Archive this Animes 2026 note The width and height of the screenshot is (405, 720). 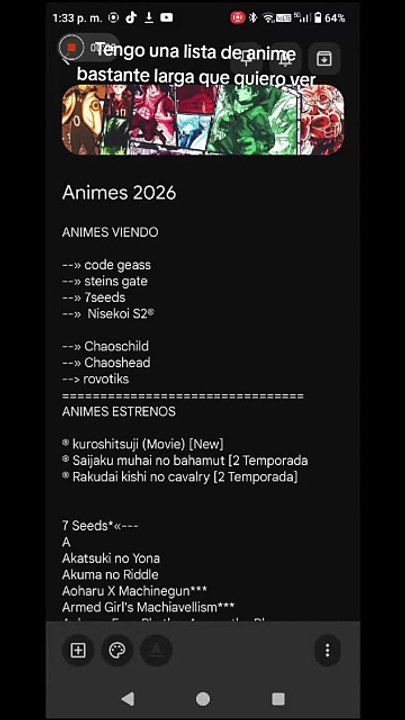[324, 58]
